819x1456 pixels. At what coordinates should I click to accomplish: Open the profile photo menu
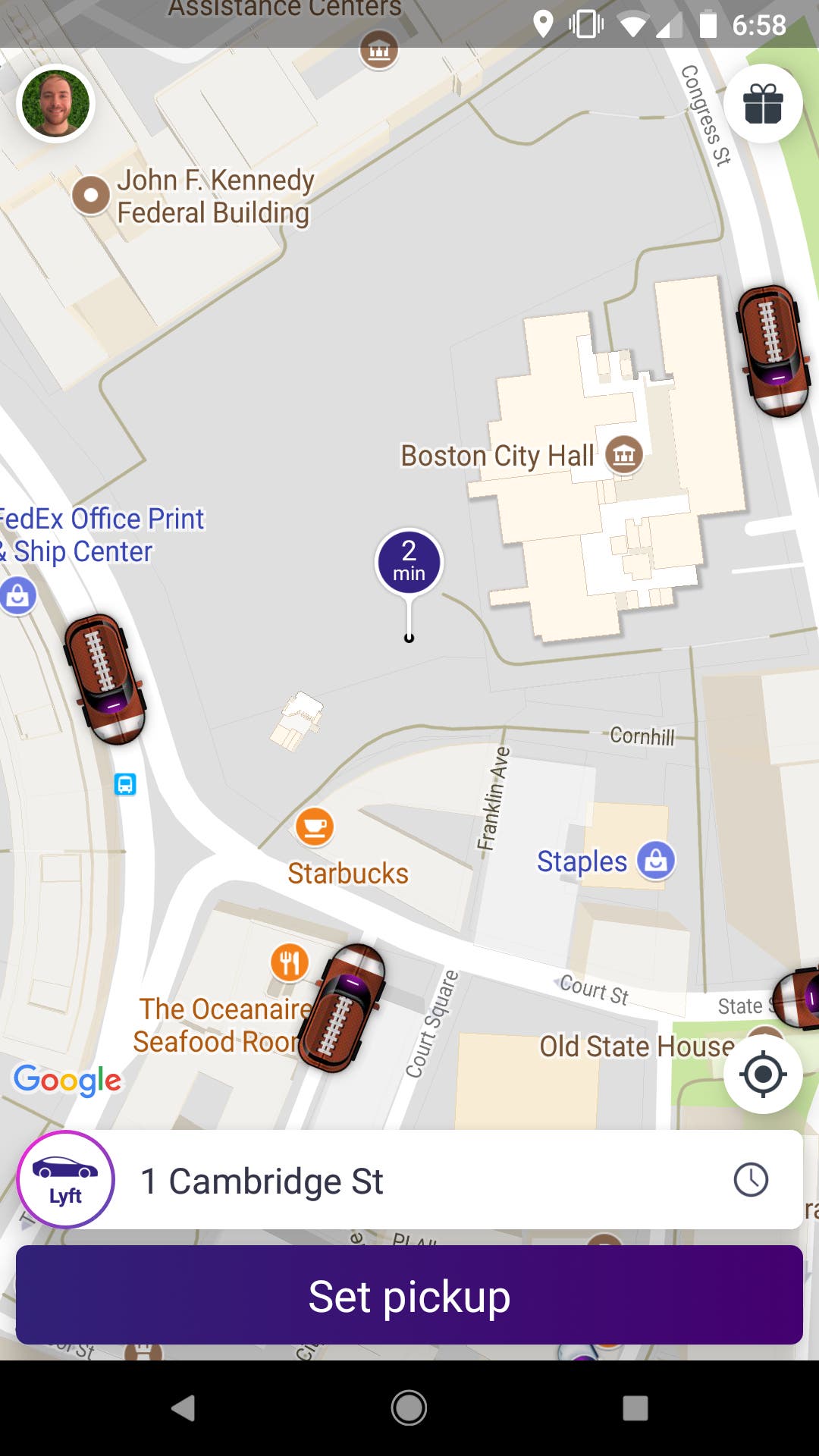click(x=55, y=104)
